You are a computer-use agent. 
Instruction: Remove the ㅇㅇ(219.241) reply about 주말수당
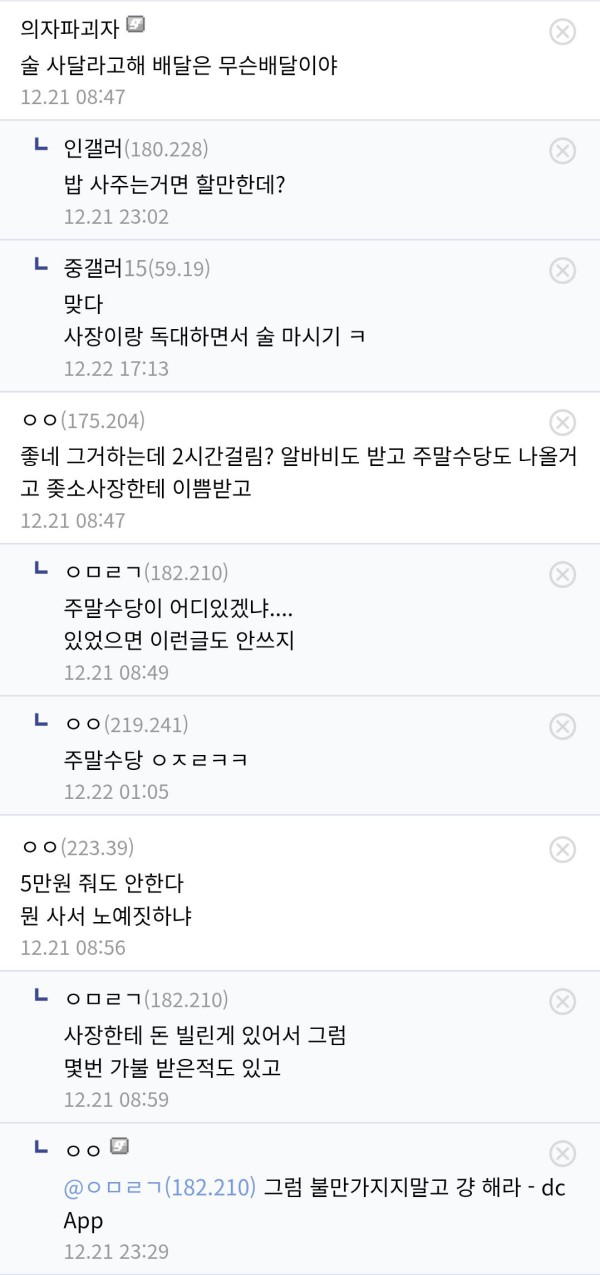(x=563, y=726)
